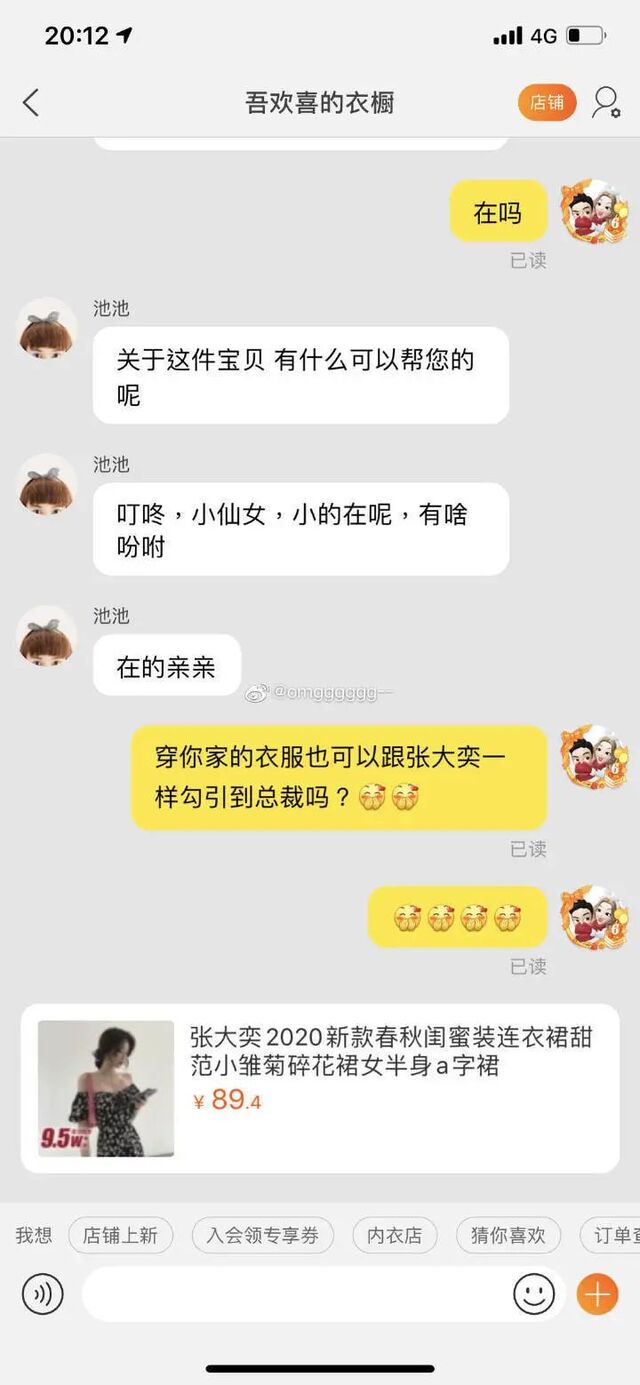Image resolution: width=640 pixels, height=1385 pixels.
Task: Go back from the chat
Action: pyautogui.click(x=31, y=102)
